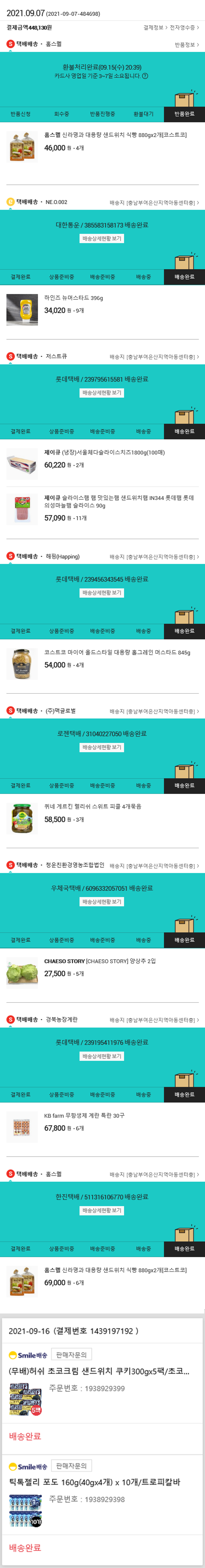View delivery status for 롯데택배 239795615581

[102, 393]
